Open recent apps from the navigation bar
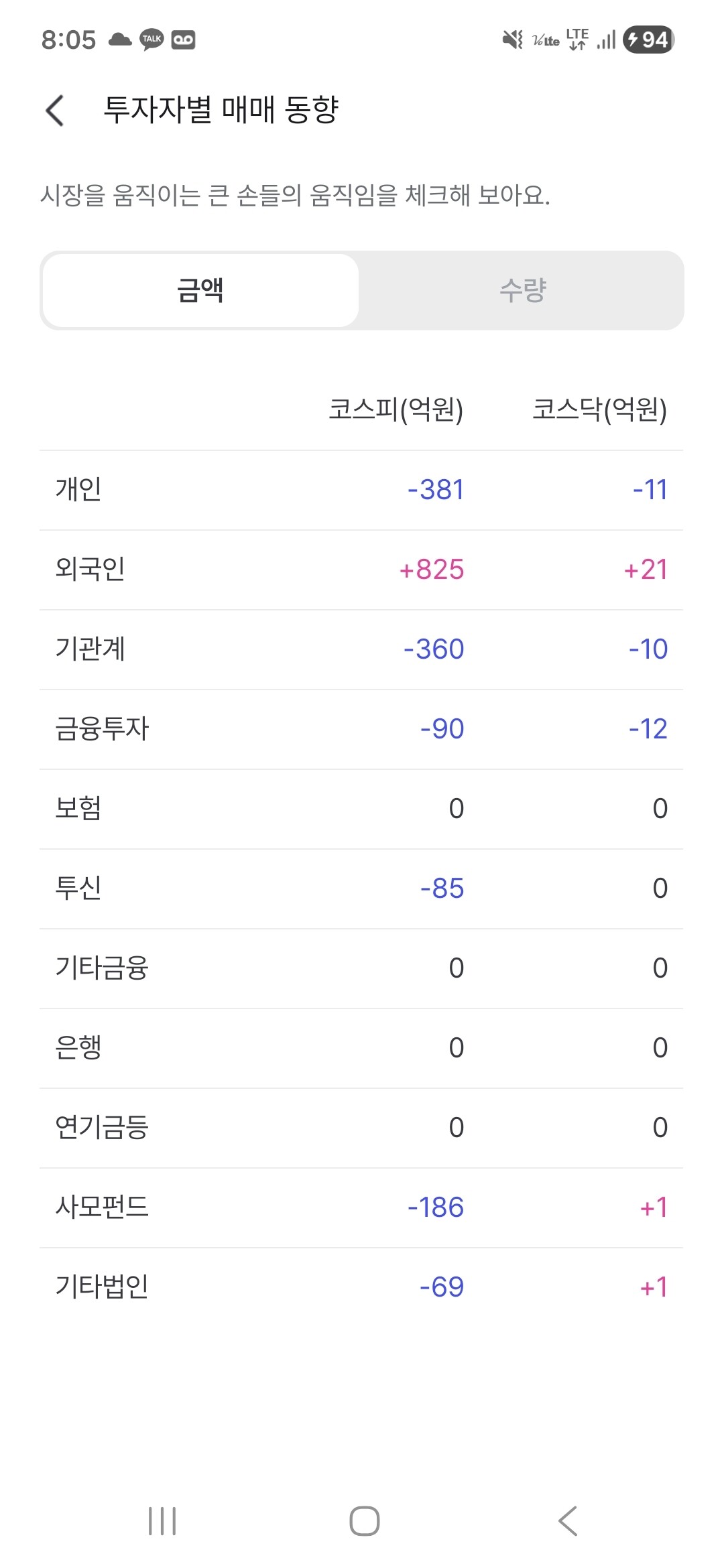724x1568 pixels. [162, 1520]
